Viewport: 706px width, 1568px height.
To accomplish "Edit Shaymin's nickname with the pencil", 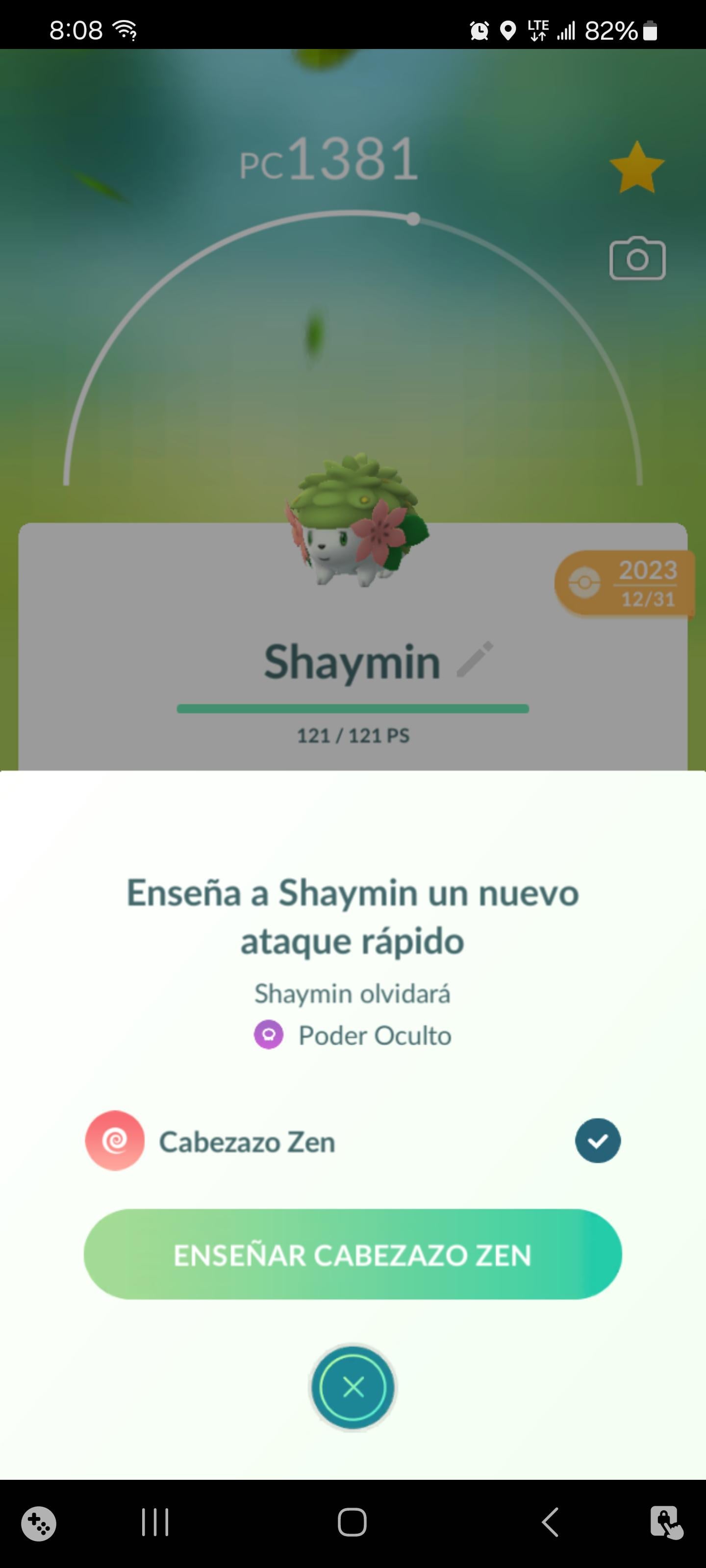I will (x=475, y=659).
